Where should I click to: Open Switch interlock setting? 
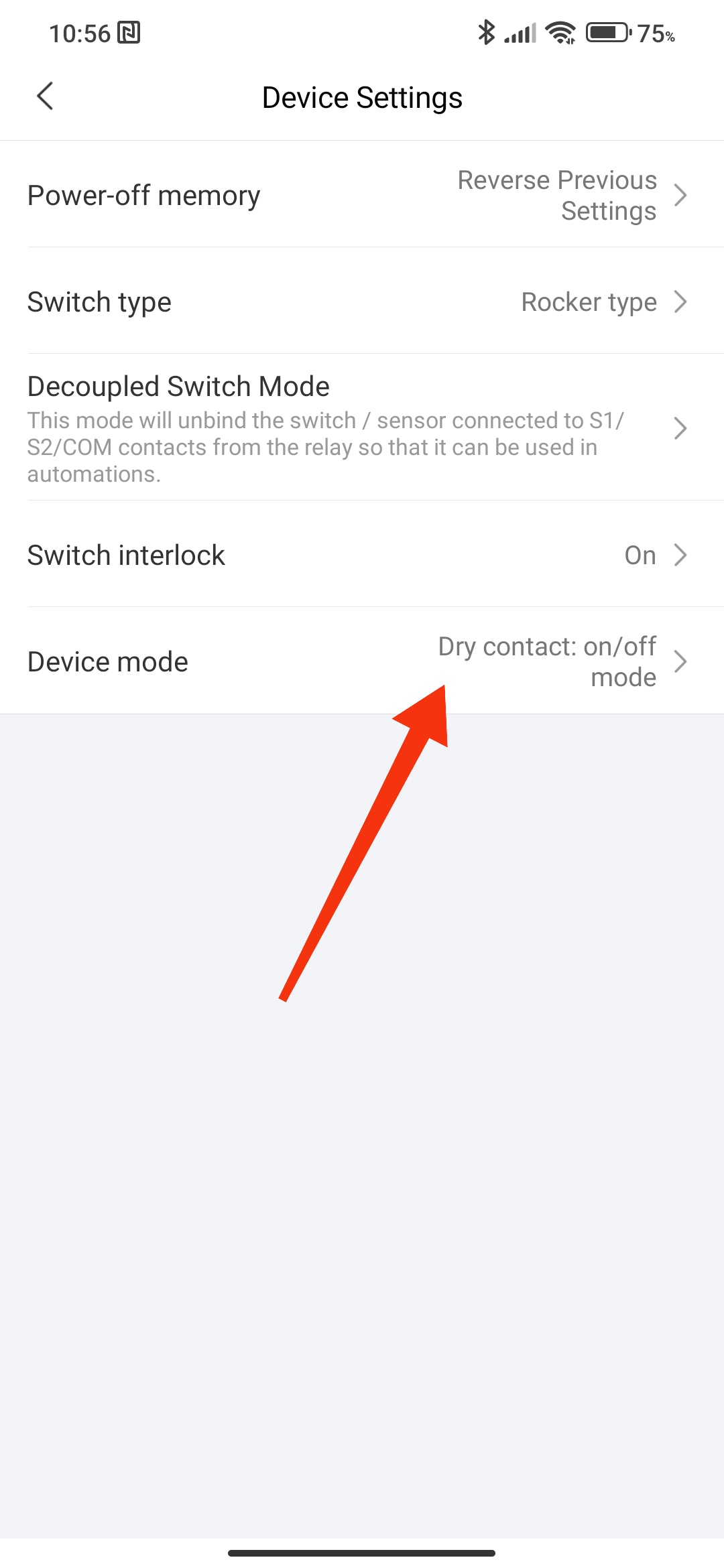click(362, 555)
